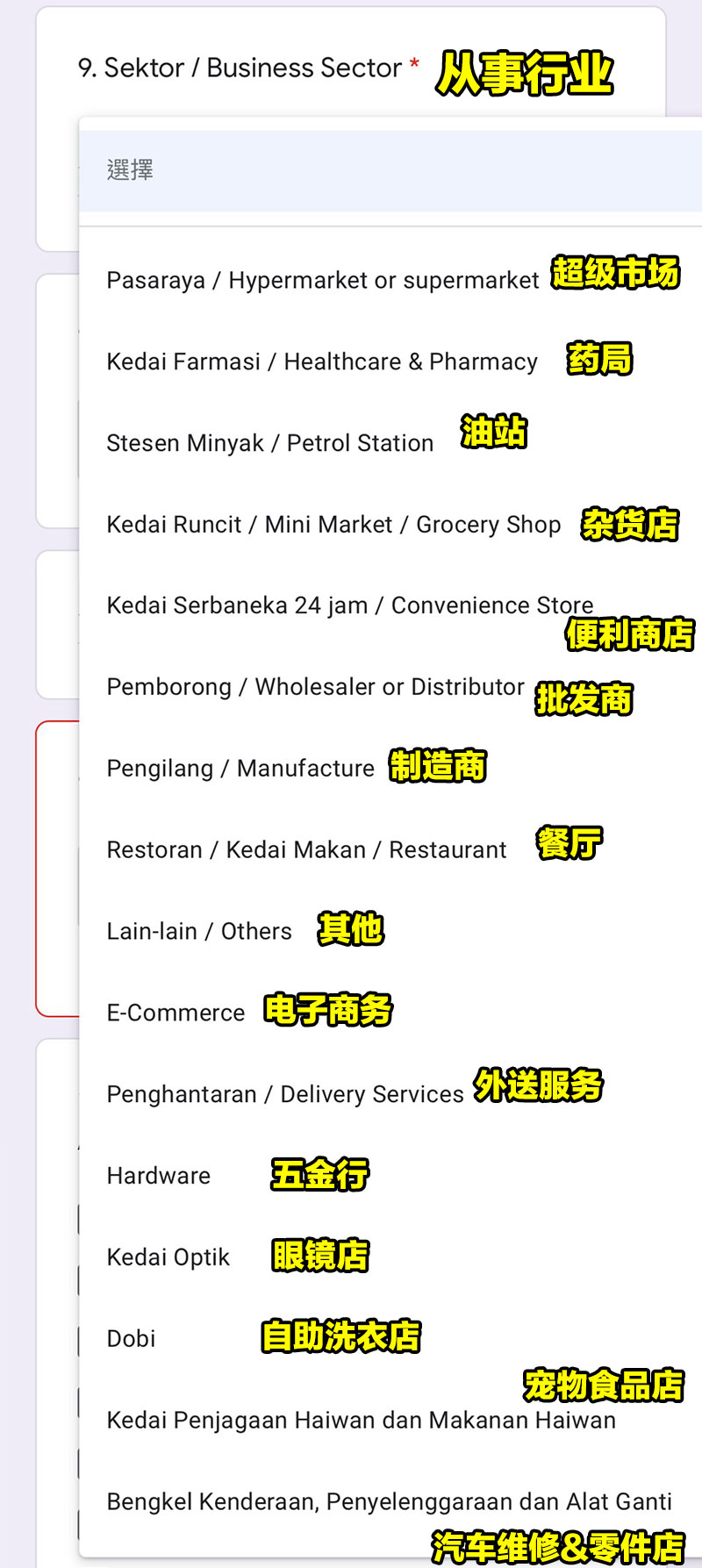702x1568 pixels.
Task: Choose Kedai Penjagaan Haiwan dan Makanan Haiwan
Action: (x=390, y=1421)
